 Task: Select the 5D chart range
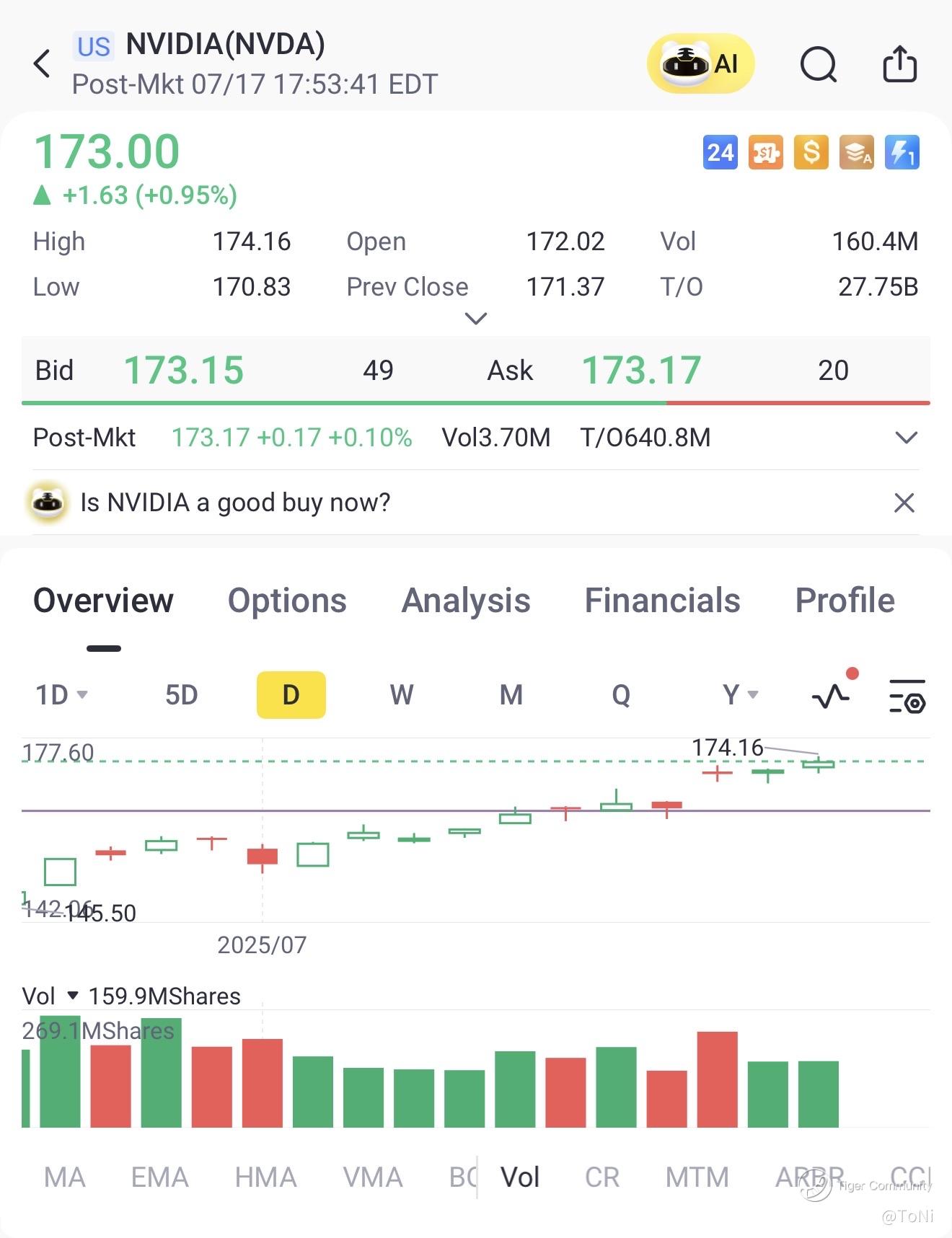point(182,695)
